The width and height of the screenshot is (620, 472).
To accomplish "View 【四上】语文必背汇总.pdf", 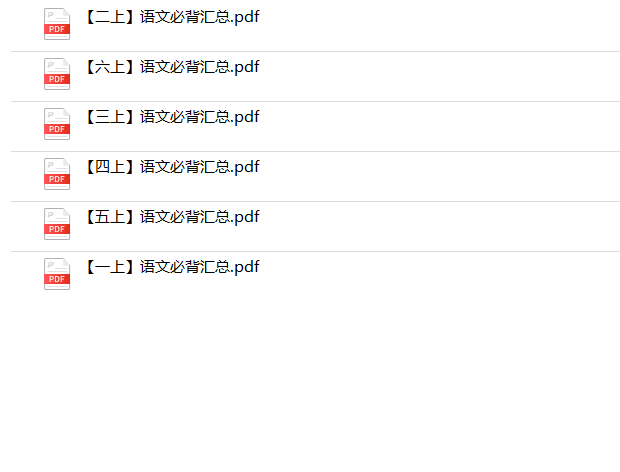I will tap(172, 168).
